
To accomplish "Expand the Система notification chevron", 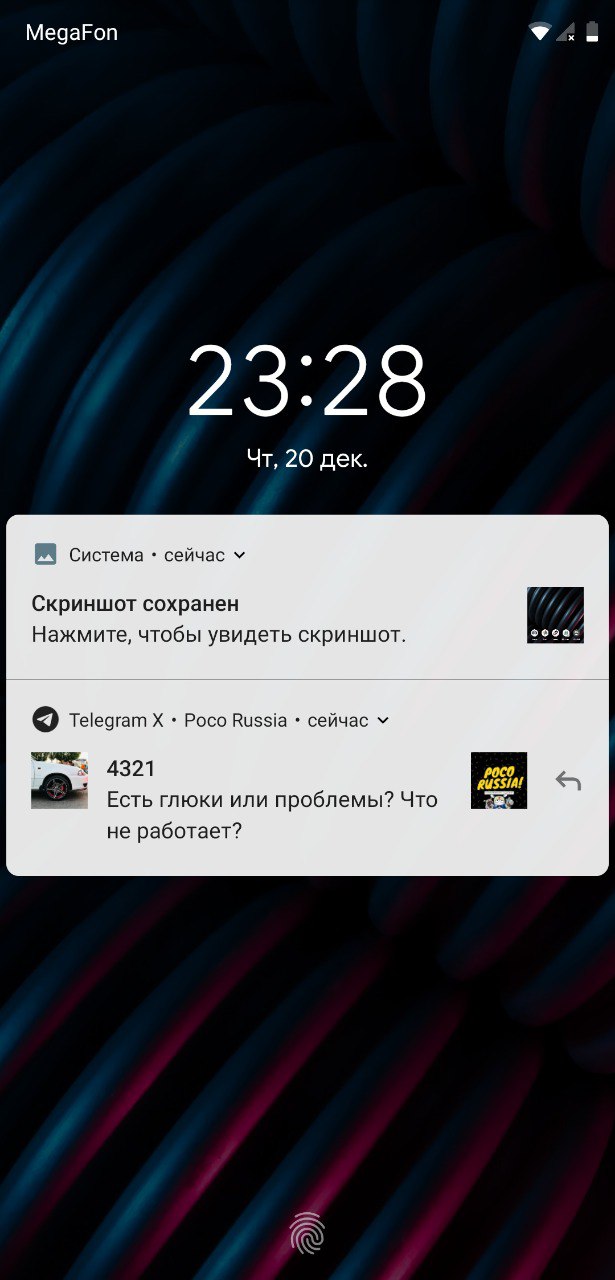I will point(240,555).
